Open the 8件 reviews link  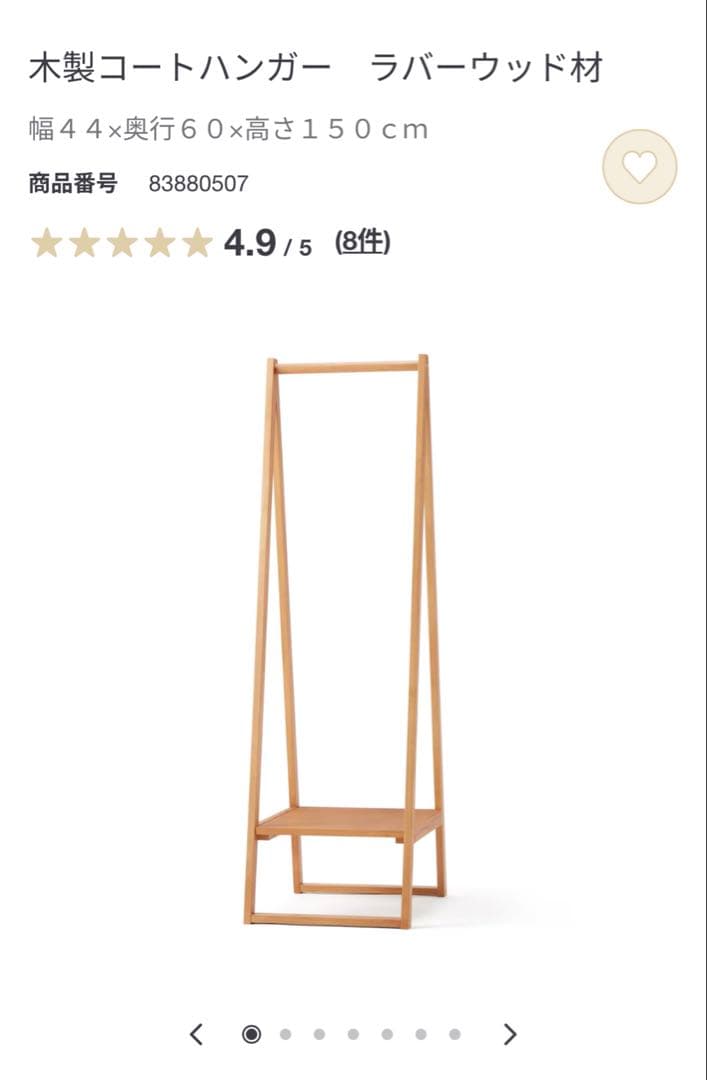363,242
